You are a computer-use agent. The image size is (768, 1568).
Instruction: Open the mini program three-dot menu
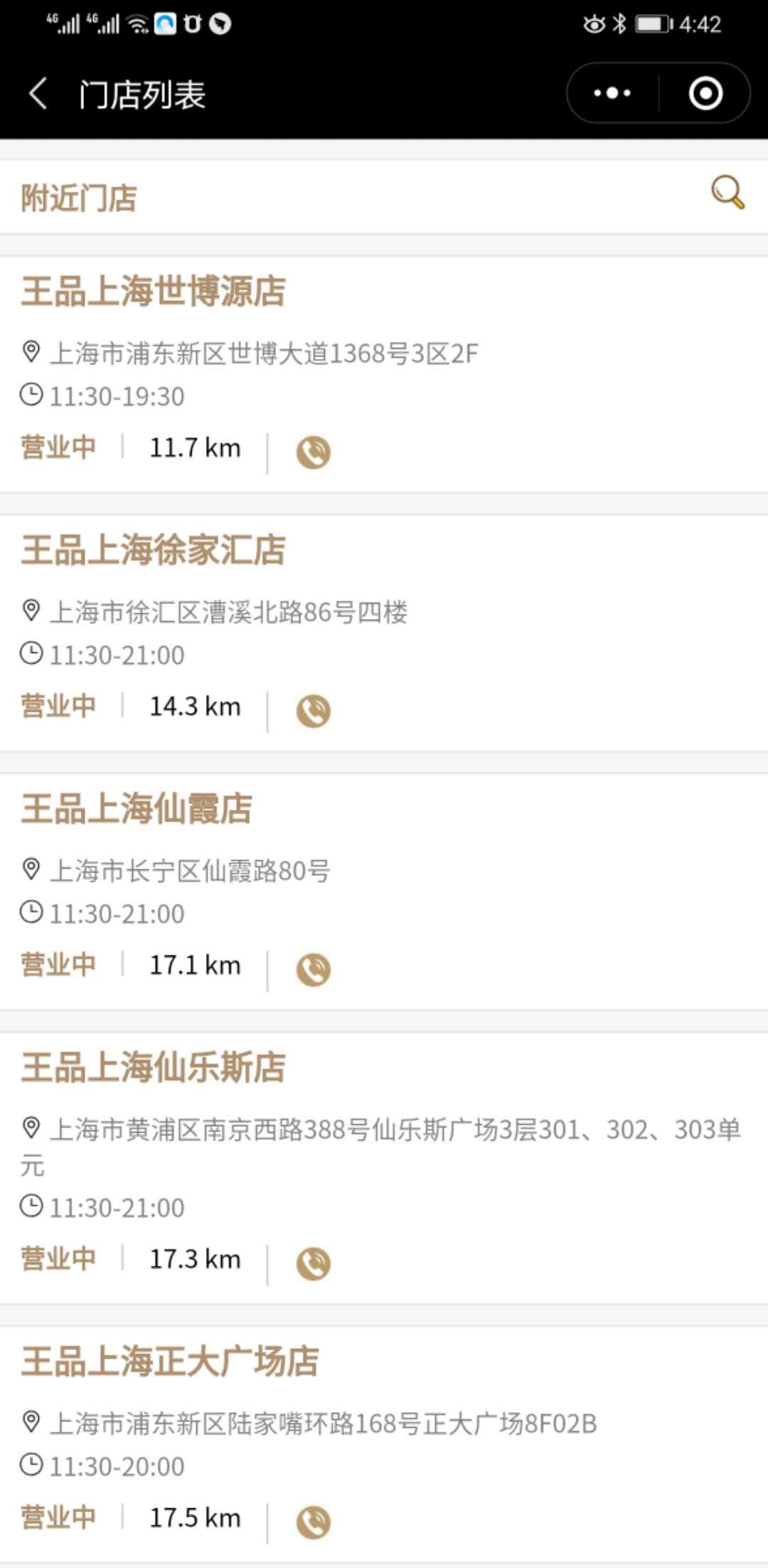[612, 93]
